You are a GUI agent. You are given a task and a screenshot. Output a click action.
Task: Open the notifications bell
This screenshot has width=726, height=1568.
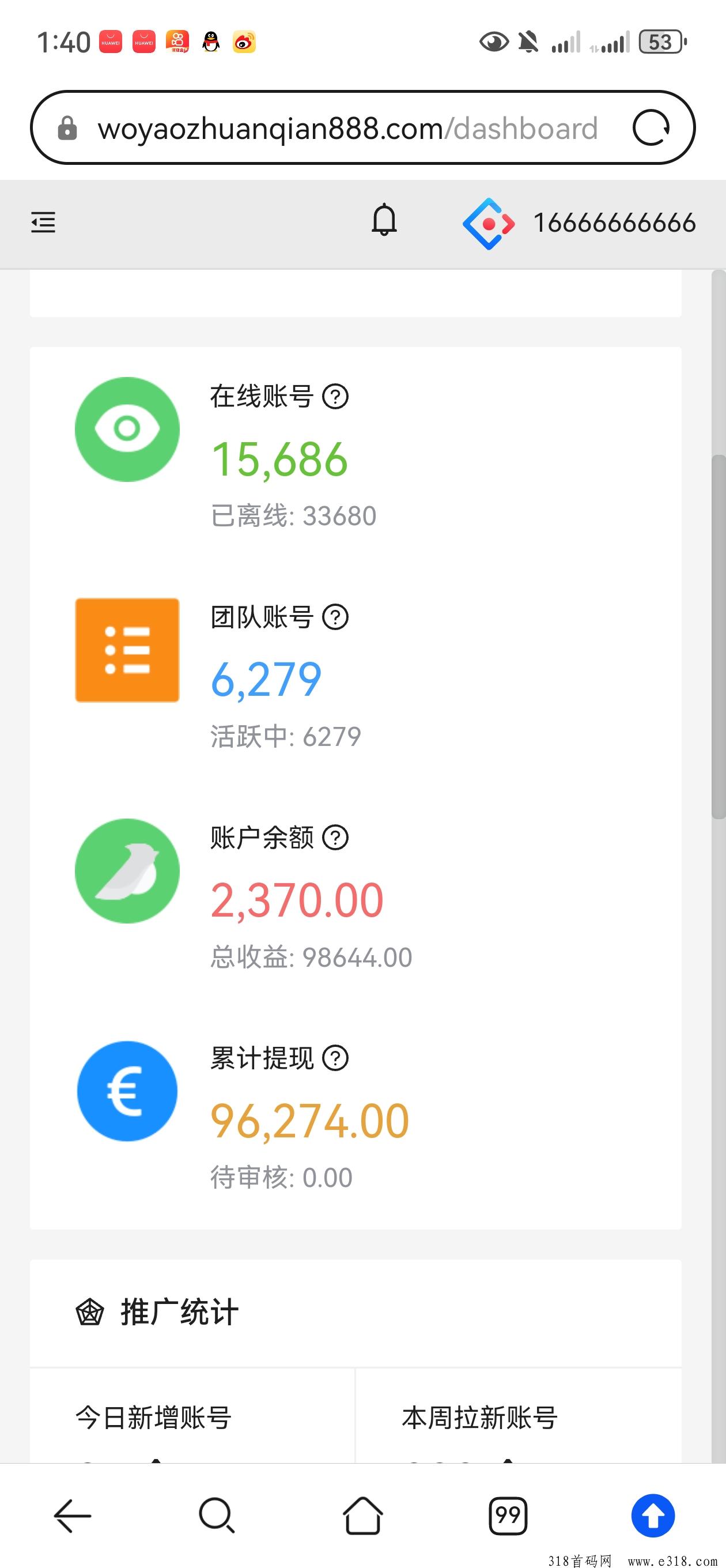click(384, 220)
